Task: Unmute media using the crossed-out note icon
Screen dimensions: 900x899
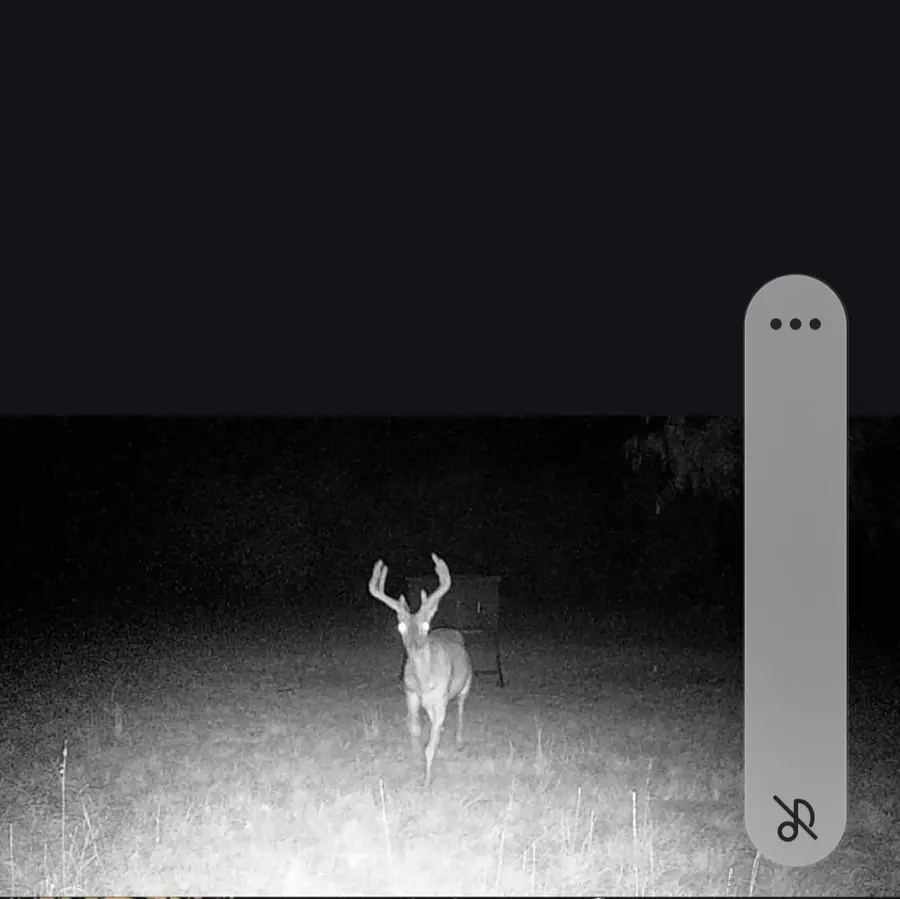Action: (795, 818)
